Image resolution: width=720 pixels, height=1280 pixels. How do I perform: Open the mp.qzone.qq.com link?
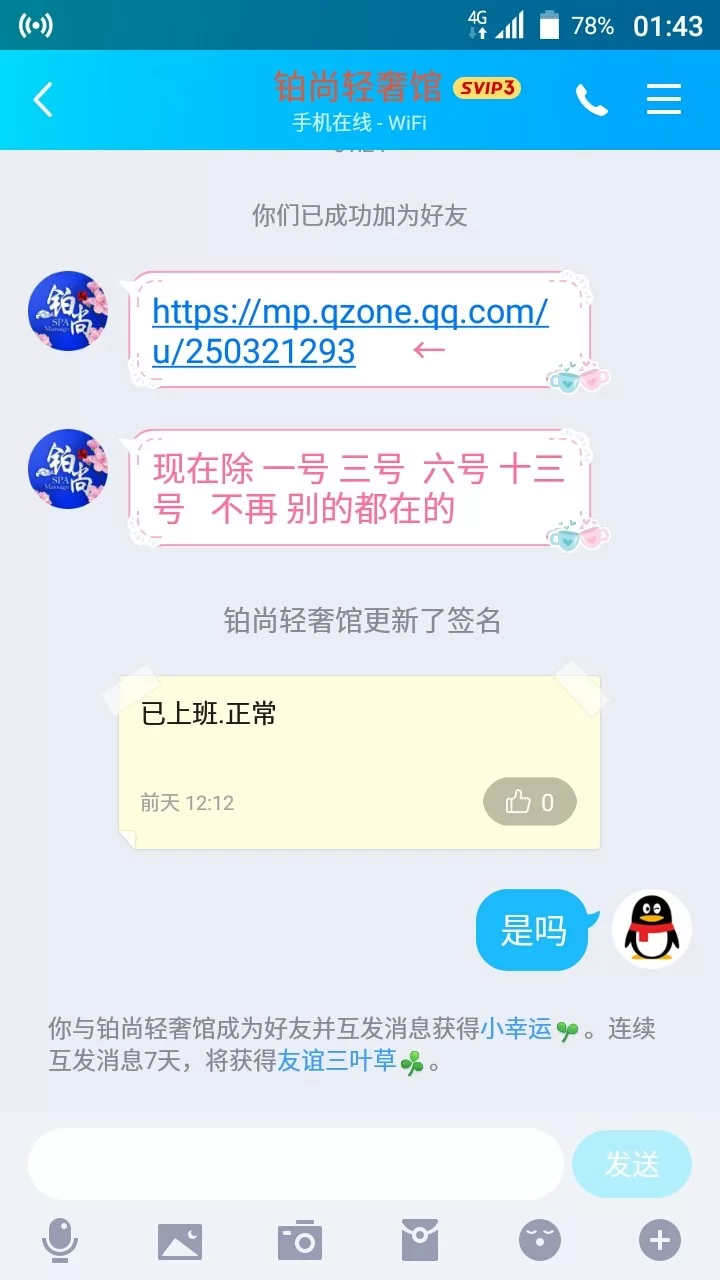(350, 331)
